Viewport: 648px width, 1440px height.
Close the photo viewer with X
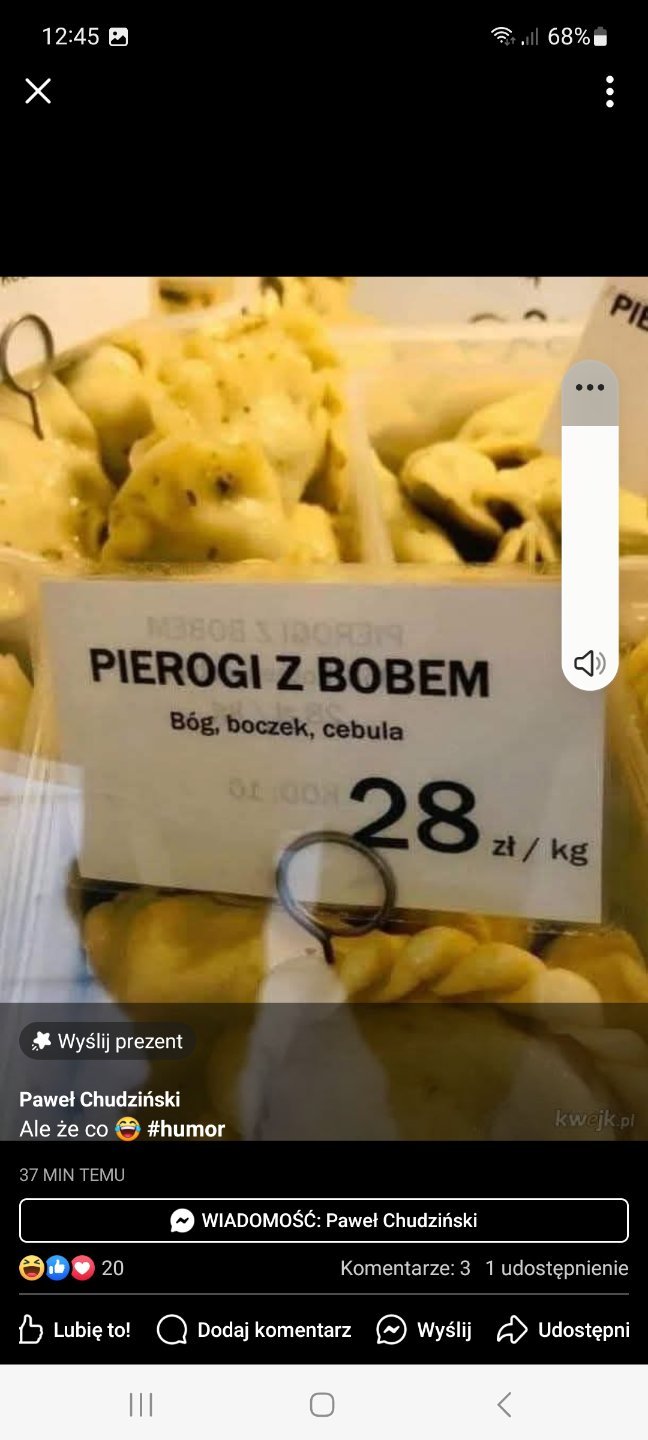38,92
